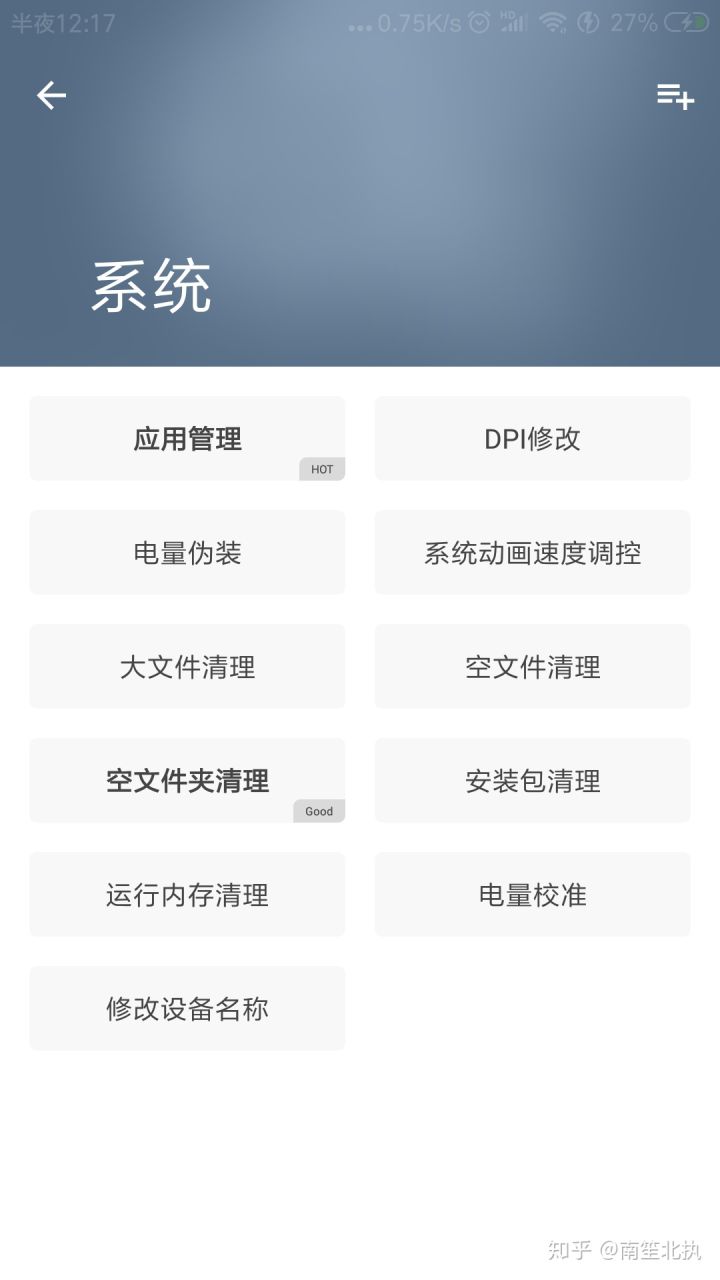
Task: Start 大文件清理 (Large File Cleanup)
Action: tap(187, 666)
